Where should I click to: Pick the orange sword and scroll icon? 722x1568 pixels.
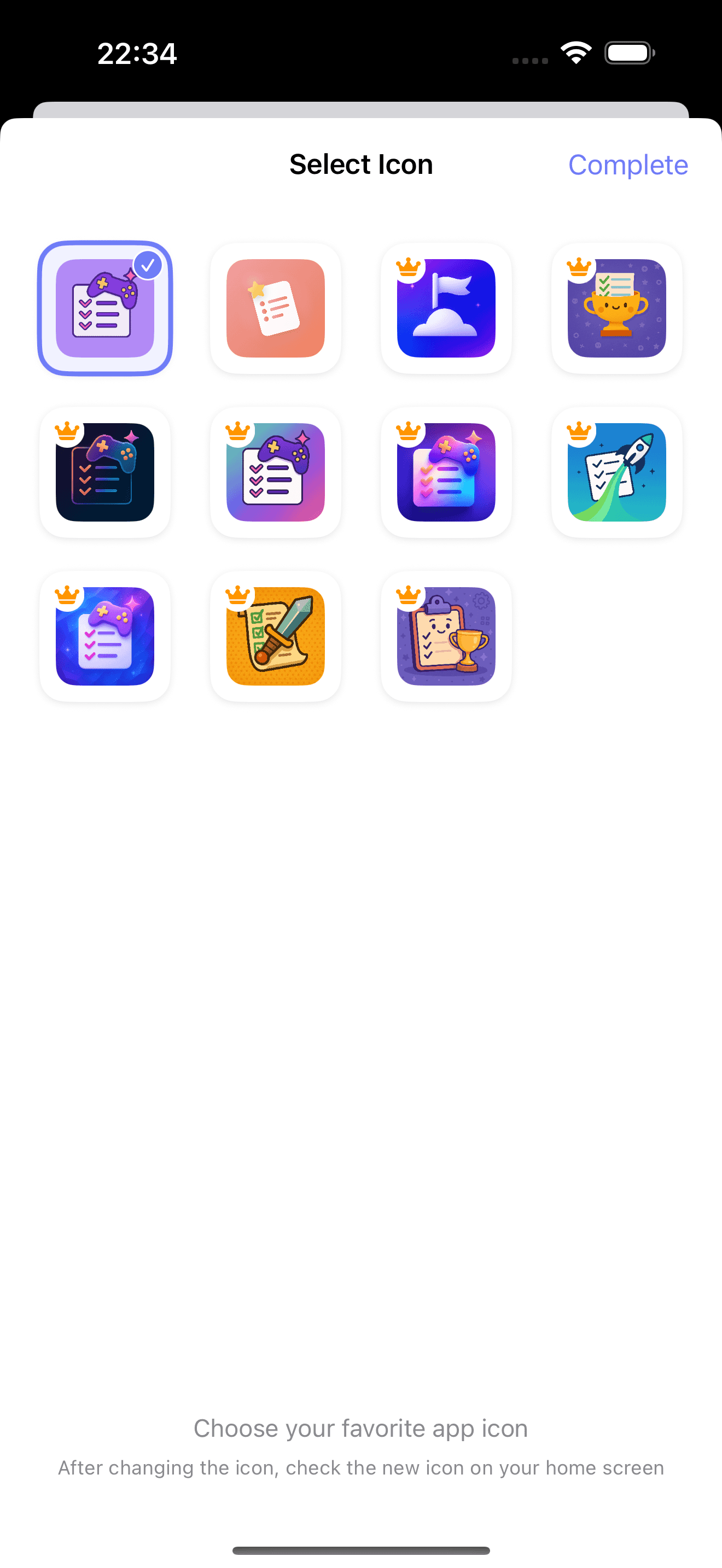pos(276,636)
